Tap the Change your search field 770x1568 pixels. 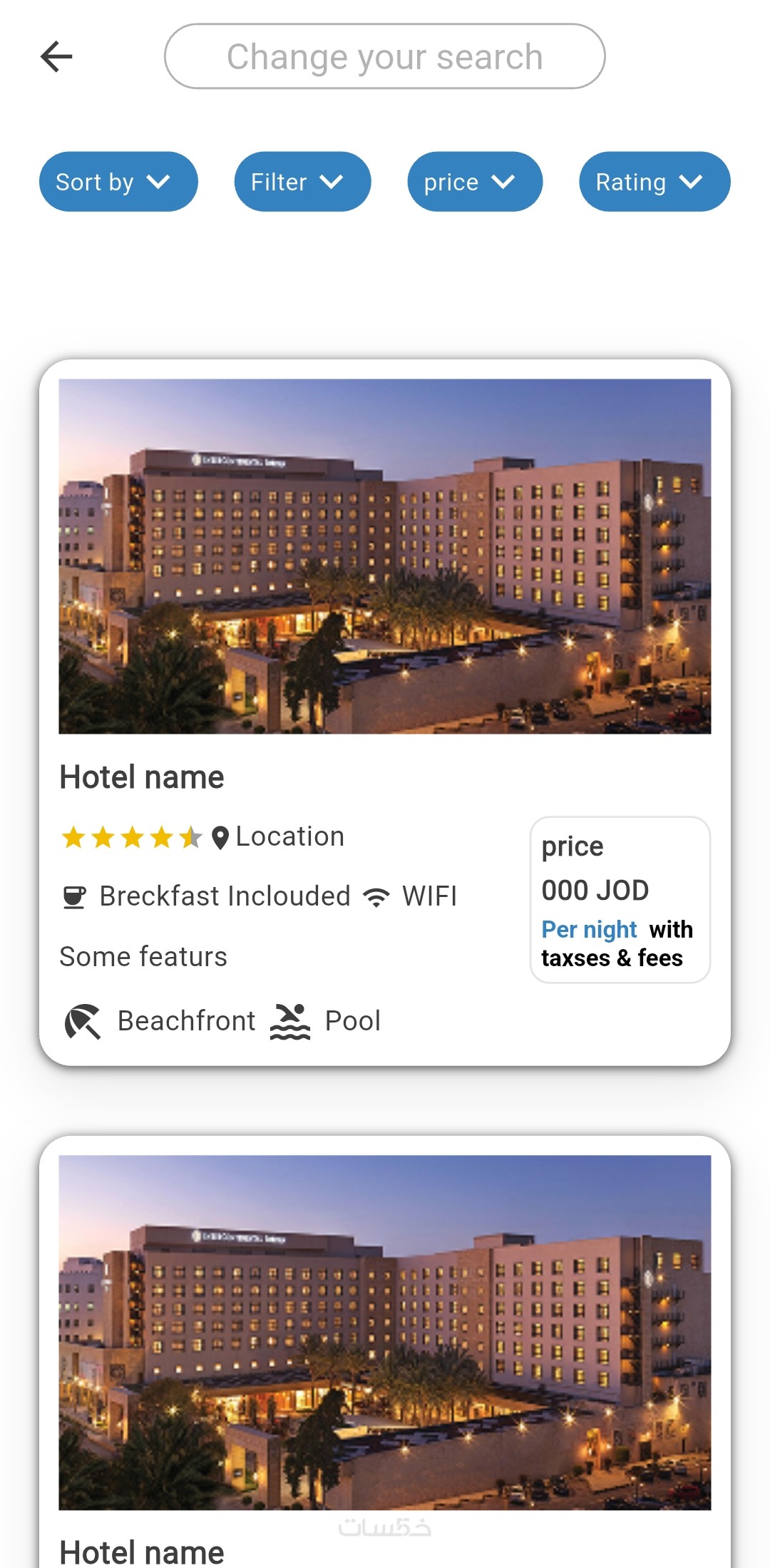click(384, 56)
